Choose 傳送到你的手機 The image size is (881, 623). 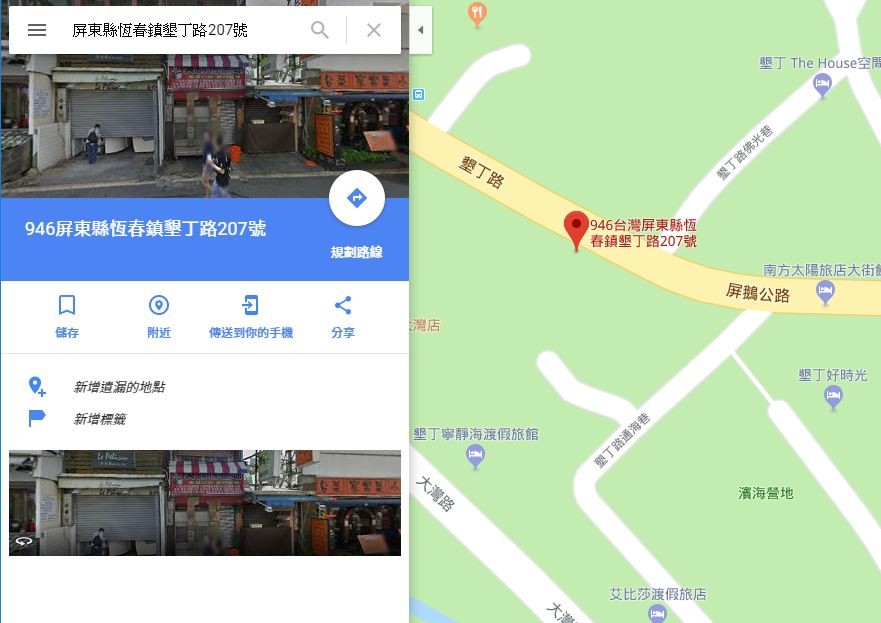[251, 316]
